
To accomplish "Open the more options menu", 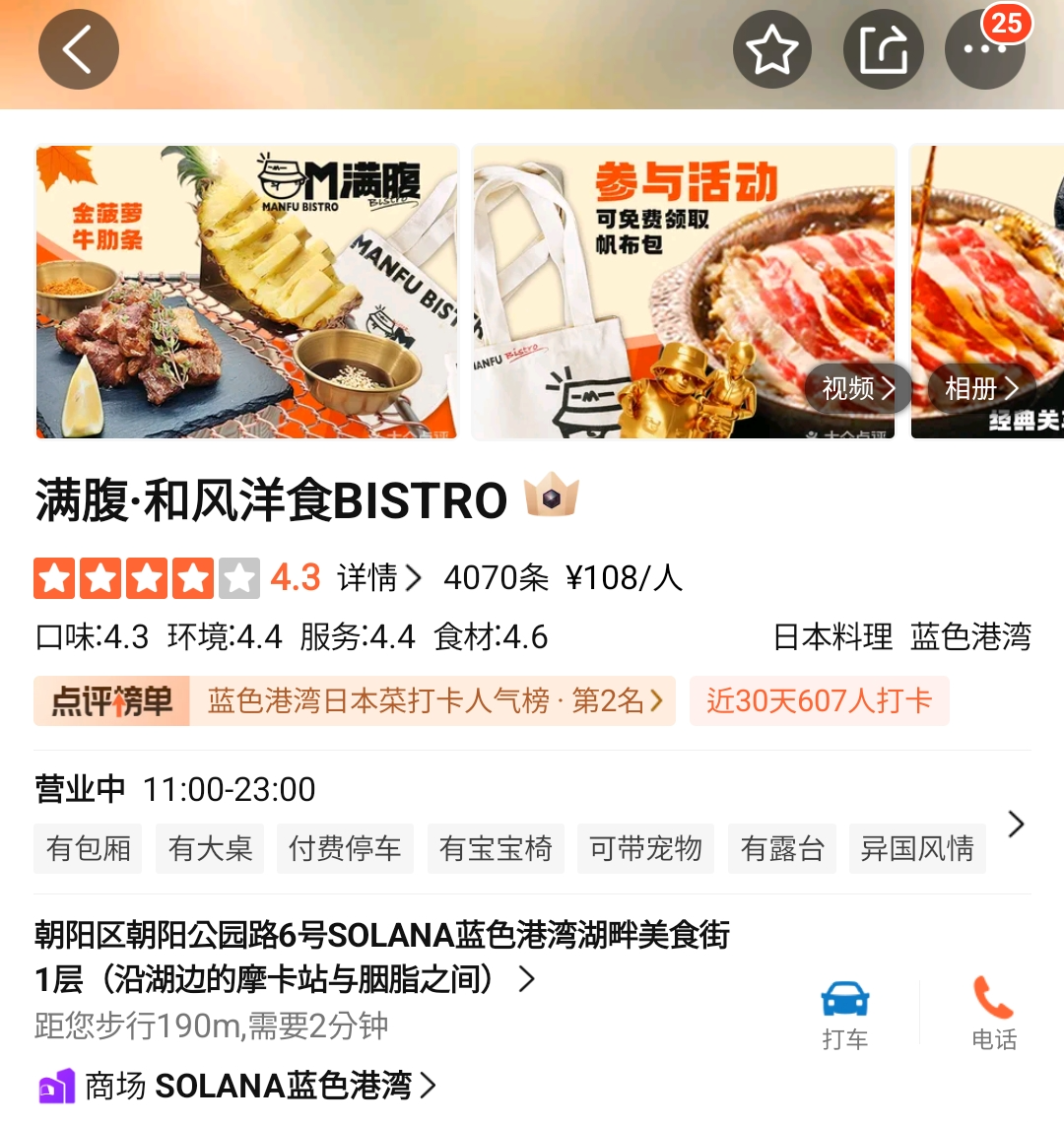I will pos(984,49).
